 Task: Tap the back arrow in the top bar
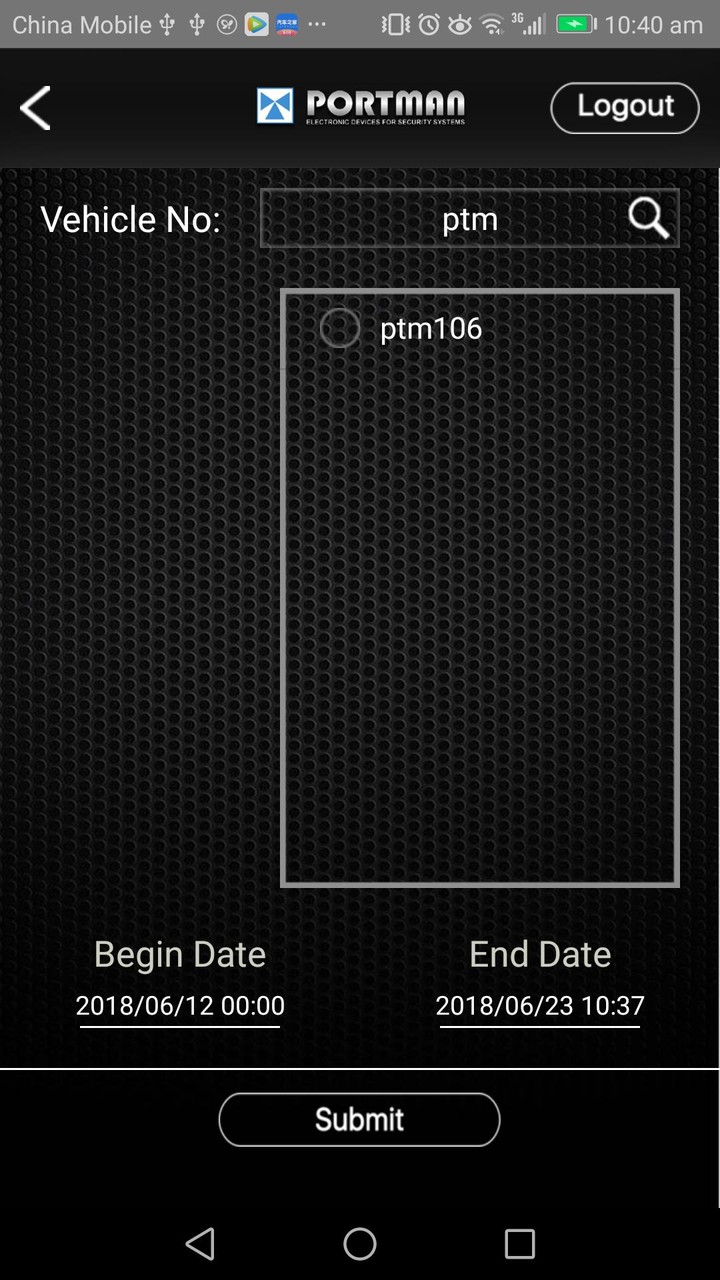36,107
